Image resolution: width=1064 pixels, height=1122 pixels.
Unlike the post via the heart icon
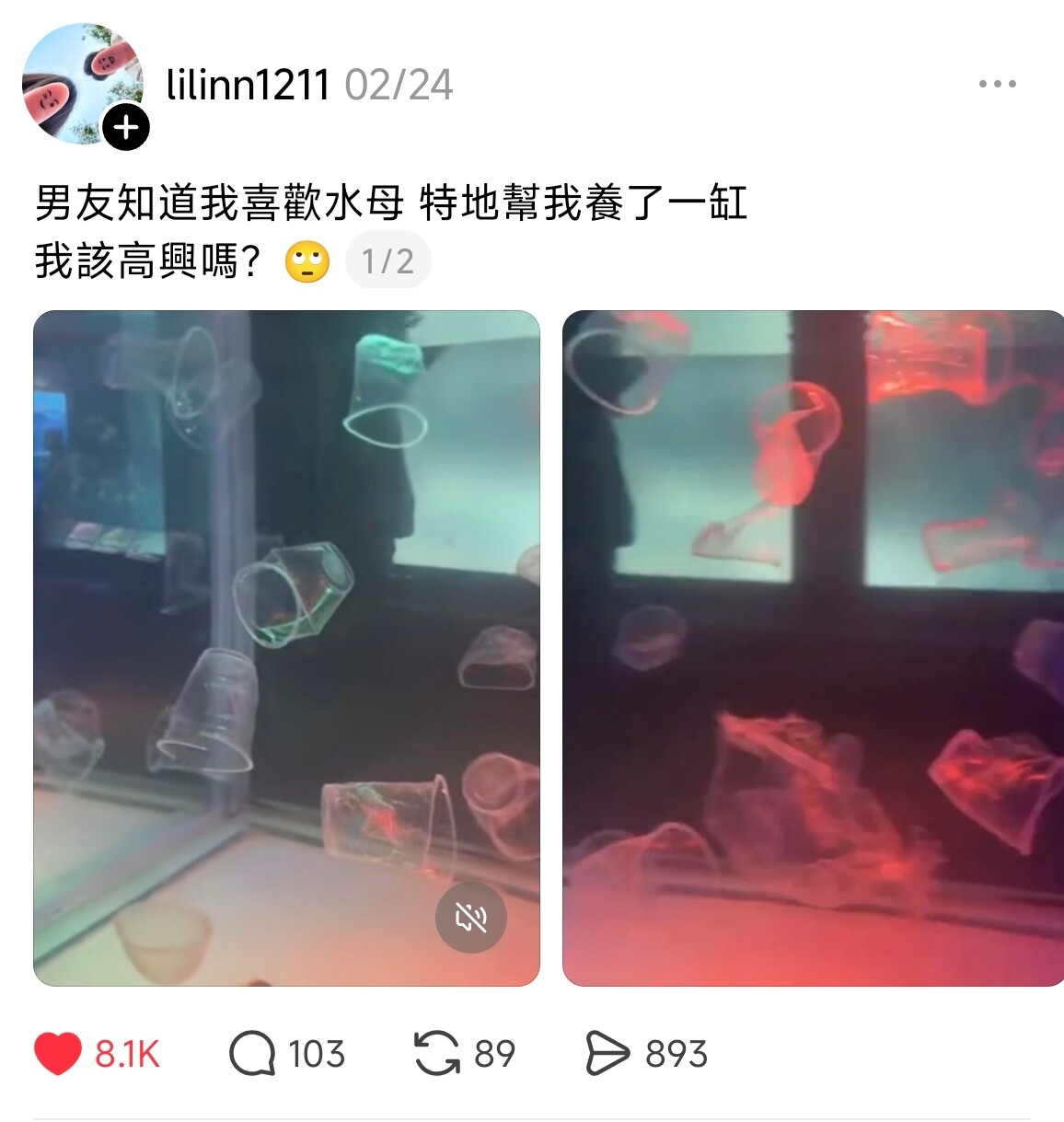[x=58, y=1054]
